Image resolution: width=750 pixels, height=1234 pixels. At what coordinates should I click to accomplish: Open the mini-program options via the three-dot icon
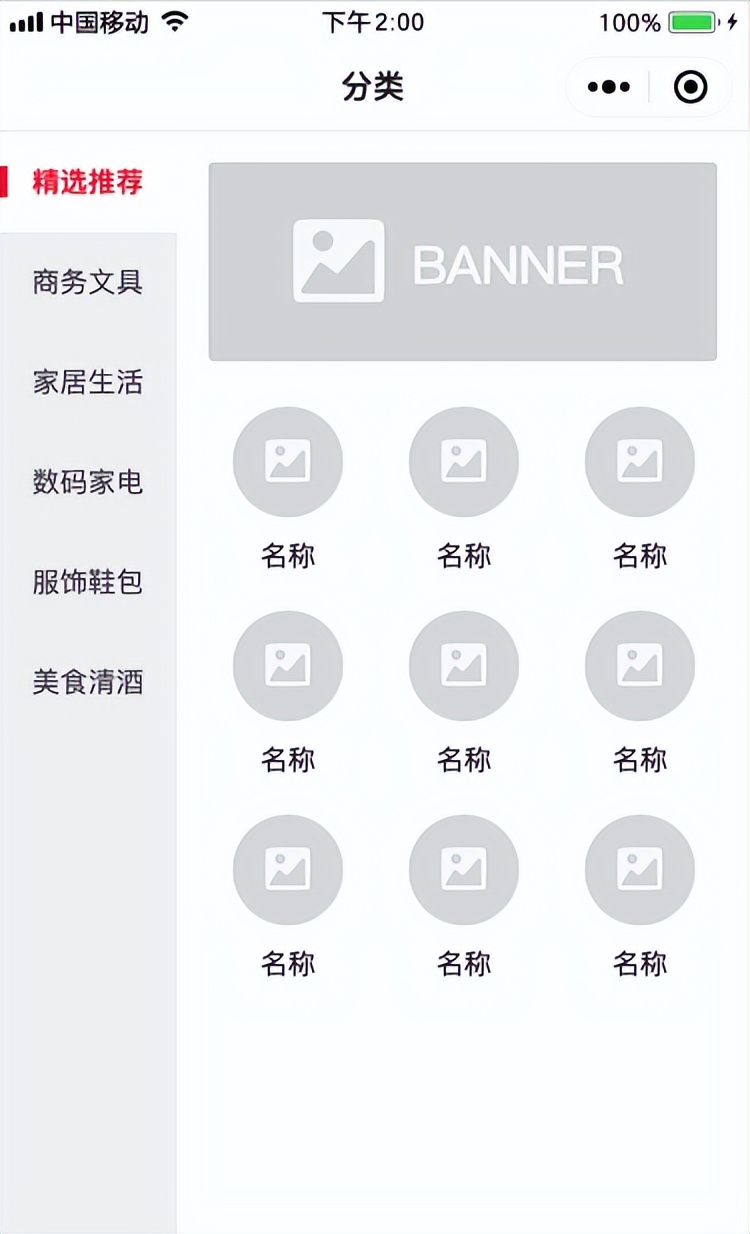click(607, 87)
